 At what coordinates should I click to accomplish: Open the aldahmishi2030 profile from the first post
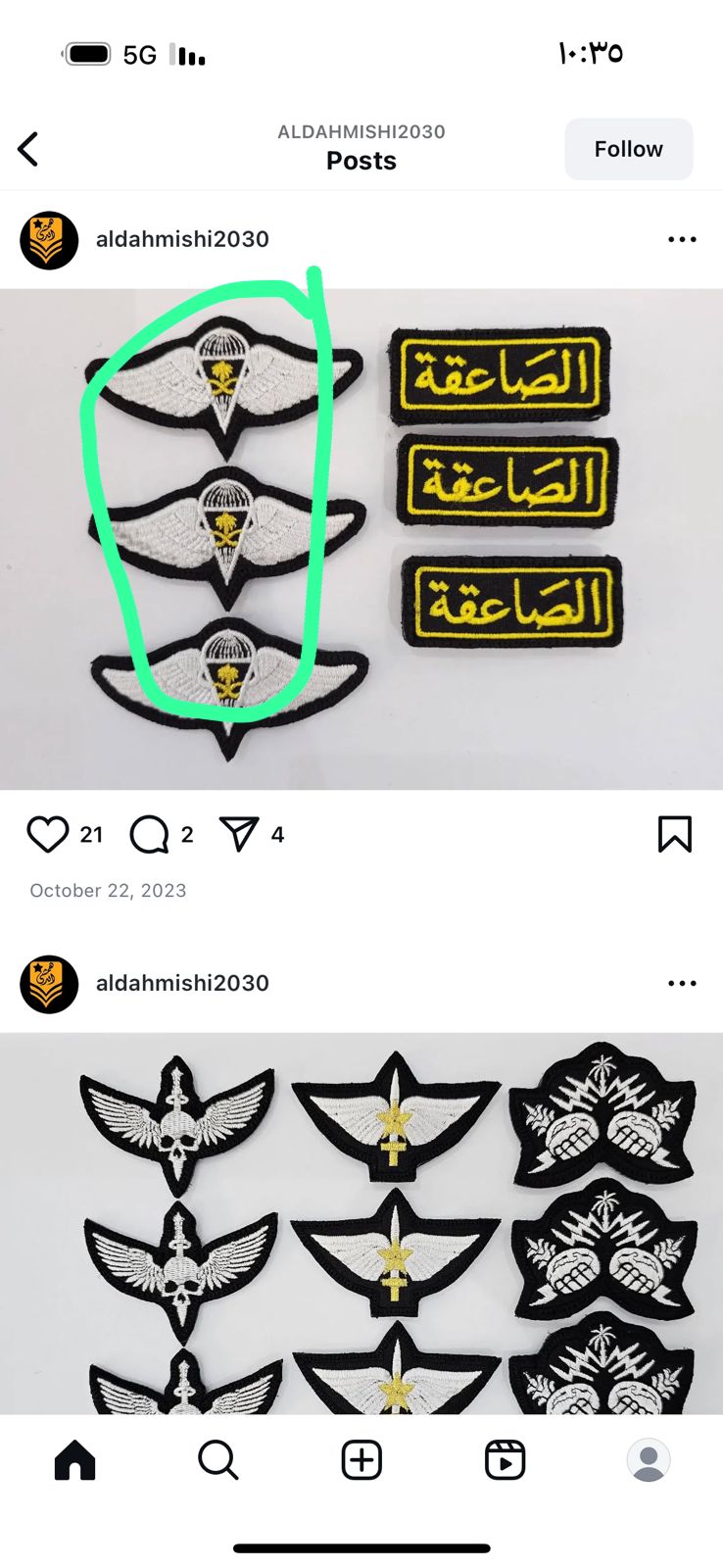click(x=182, y=239)
